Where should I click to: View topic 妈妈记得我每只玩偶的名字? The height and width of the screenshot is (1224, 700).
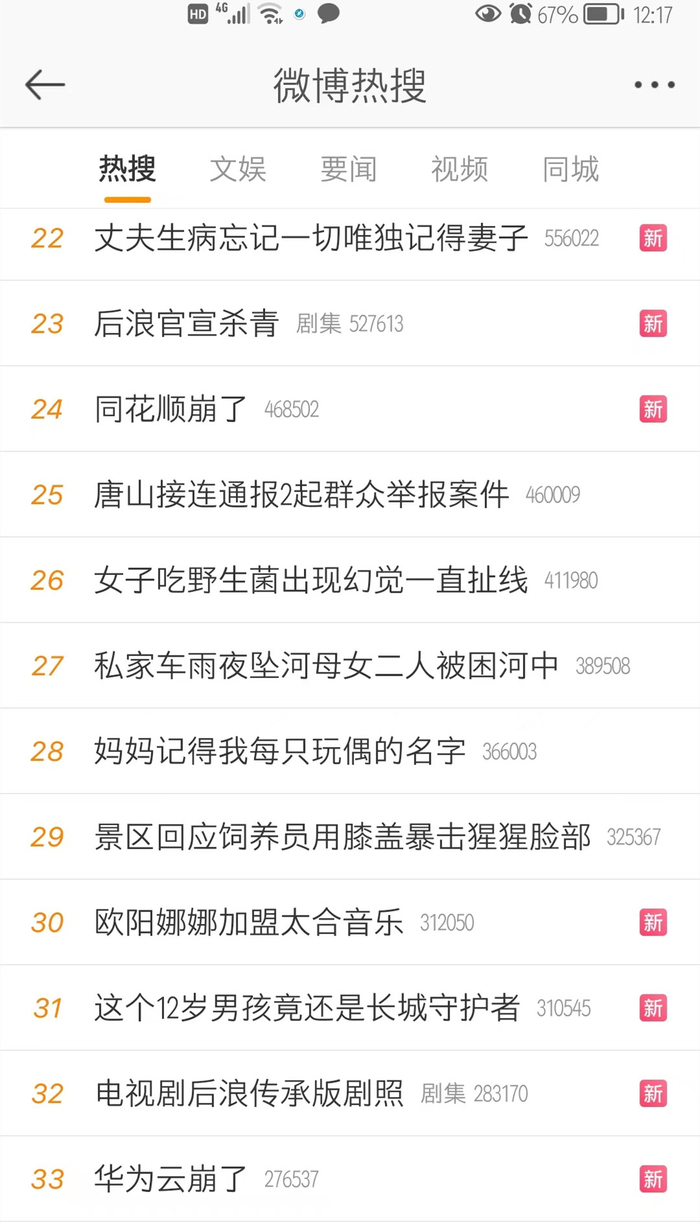coord(350,751)
